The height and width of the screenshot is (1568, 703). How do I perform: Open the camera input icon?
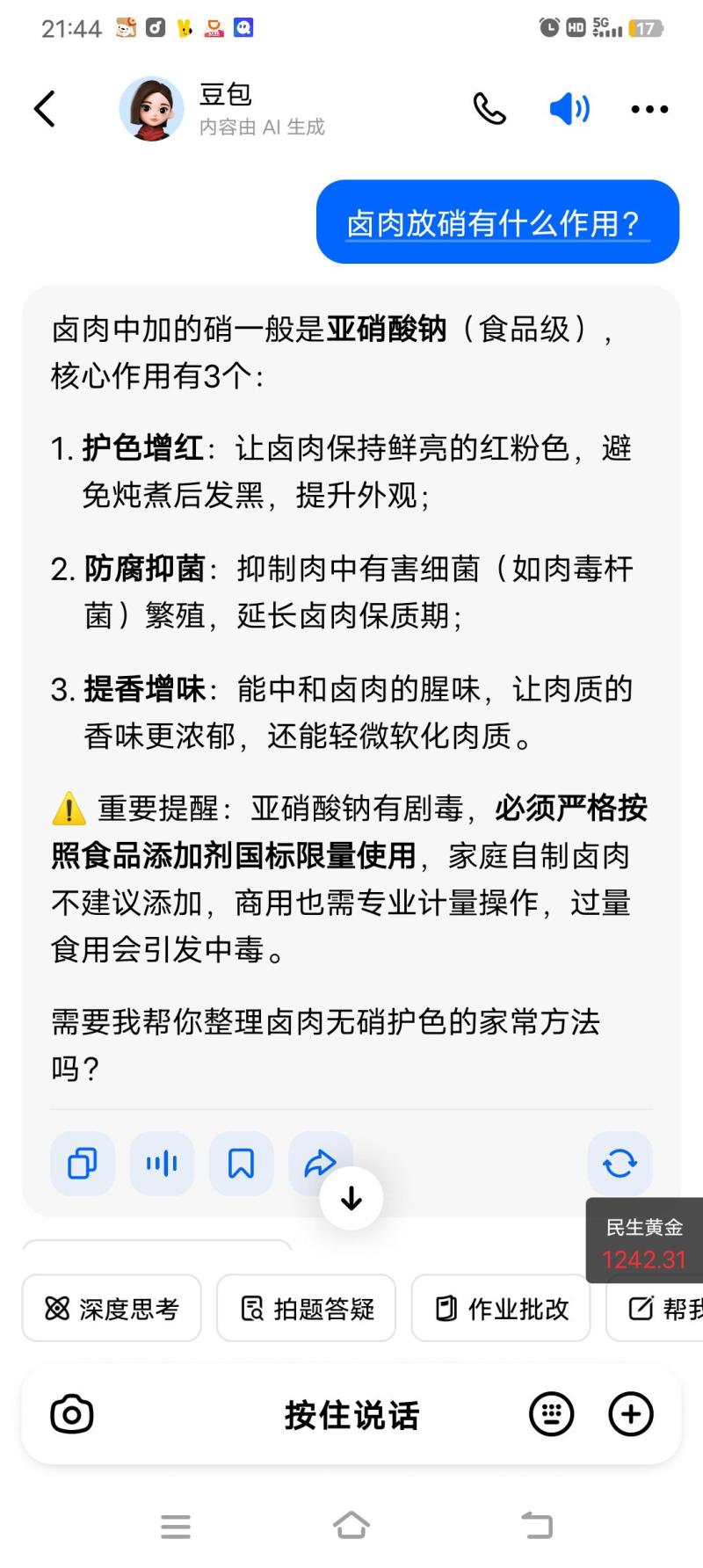(72, 1414)
